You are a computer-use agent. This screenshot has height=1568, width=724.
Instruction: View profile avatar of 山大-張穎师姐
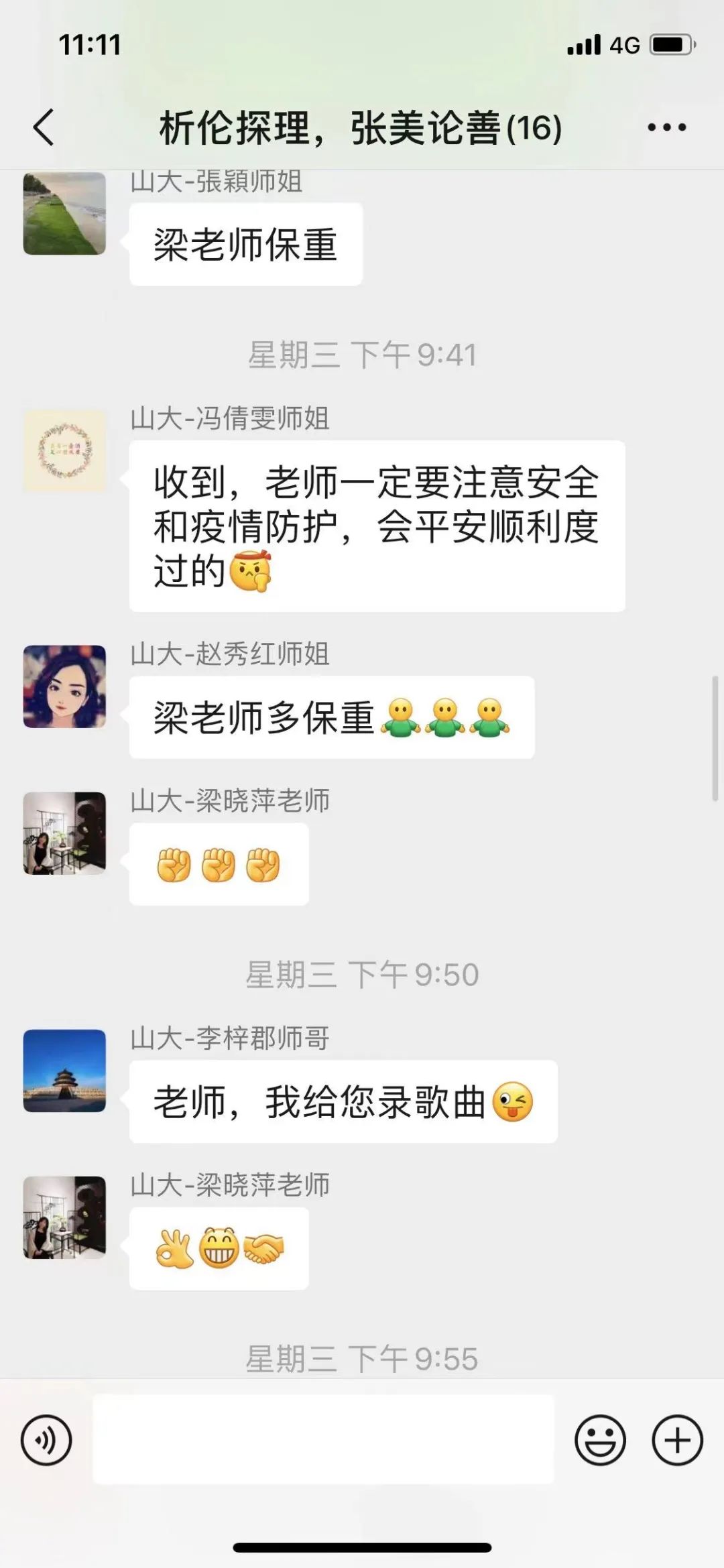tap(64, 213)
